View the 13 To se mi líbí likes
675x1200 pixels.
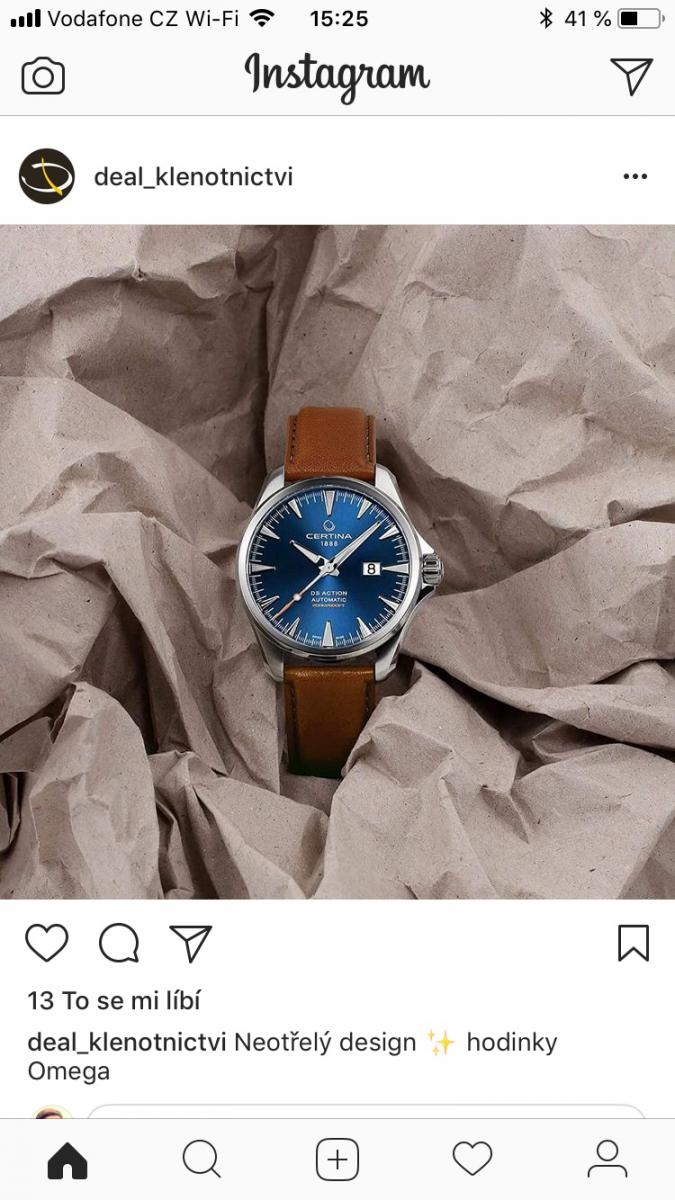point(114,1000)
